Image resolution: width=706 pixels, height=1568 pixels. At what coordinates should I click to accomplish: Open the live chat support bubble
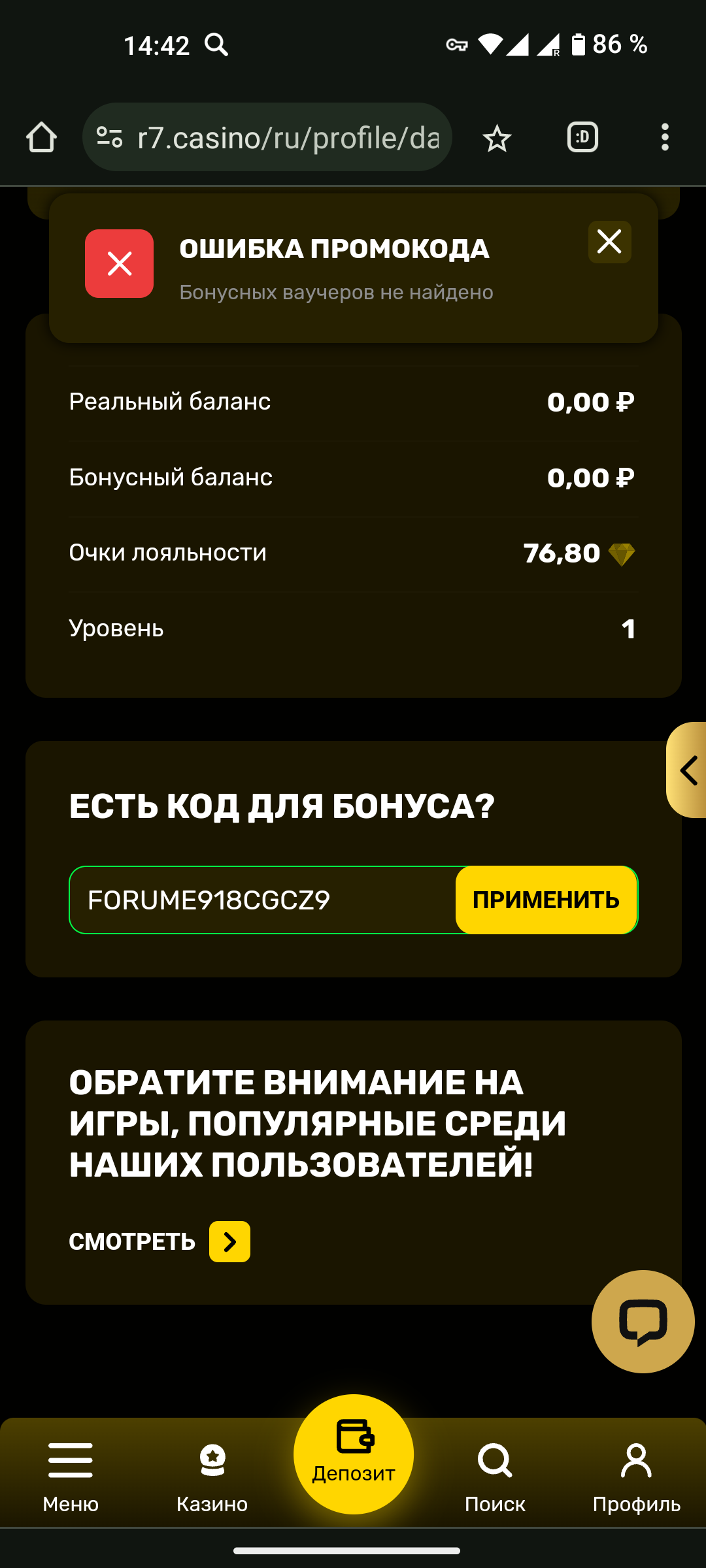click(x=643, y=1321)
